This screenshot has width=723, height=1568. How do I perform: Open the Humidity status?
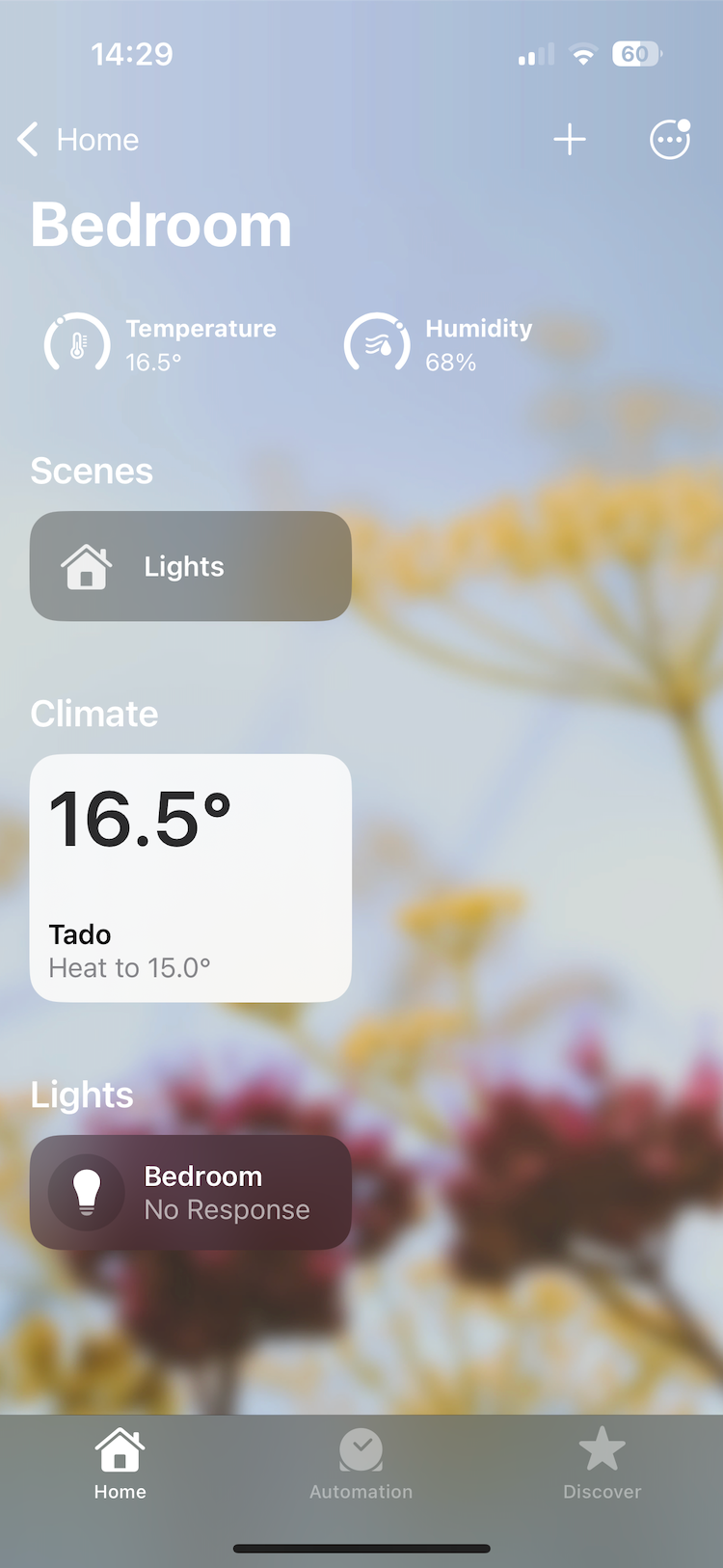point(440,343)
